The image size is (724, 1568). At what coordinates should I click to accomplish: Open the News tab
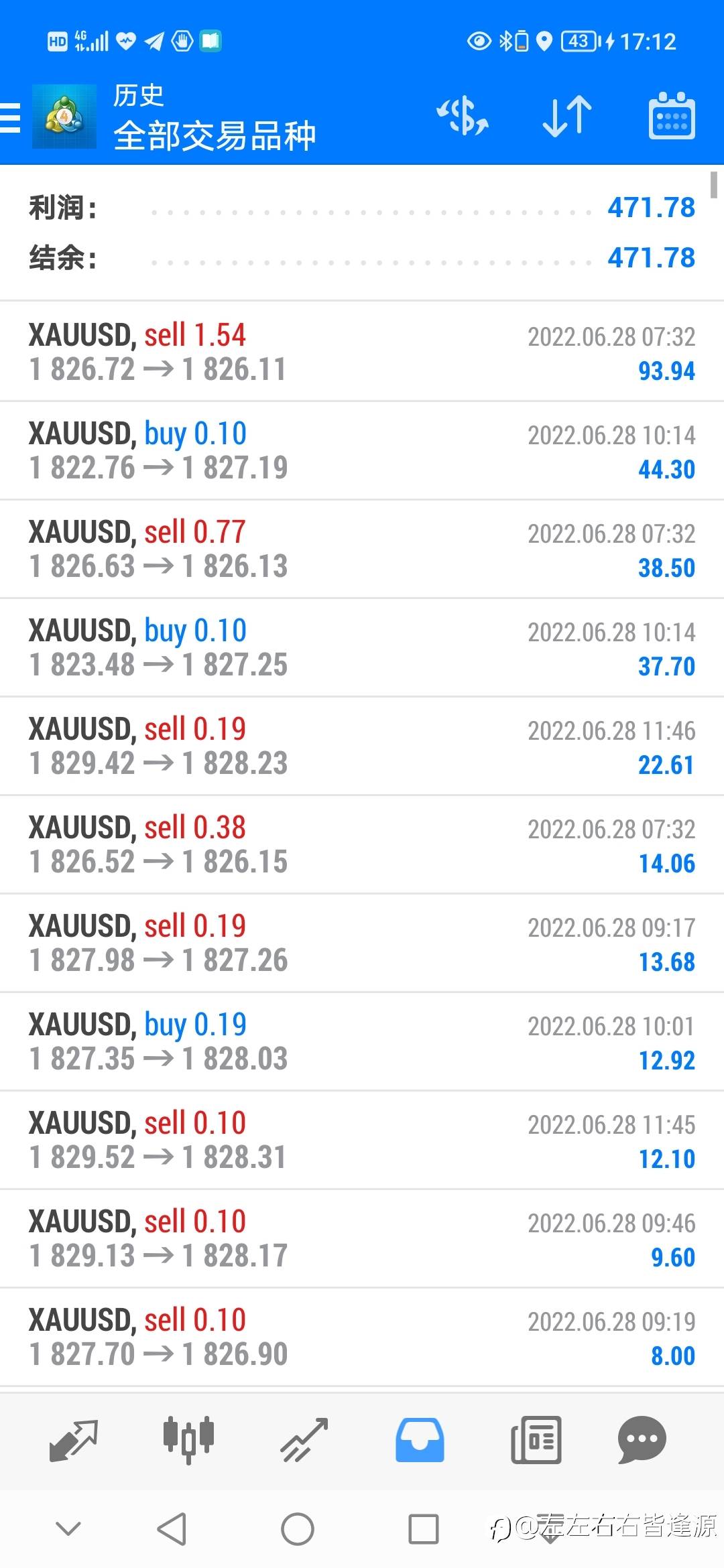[536, 1441]
